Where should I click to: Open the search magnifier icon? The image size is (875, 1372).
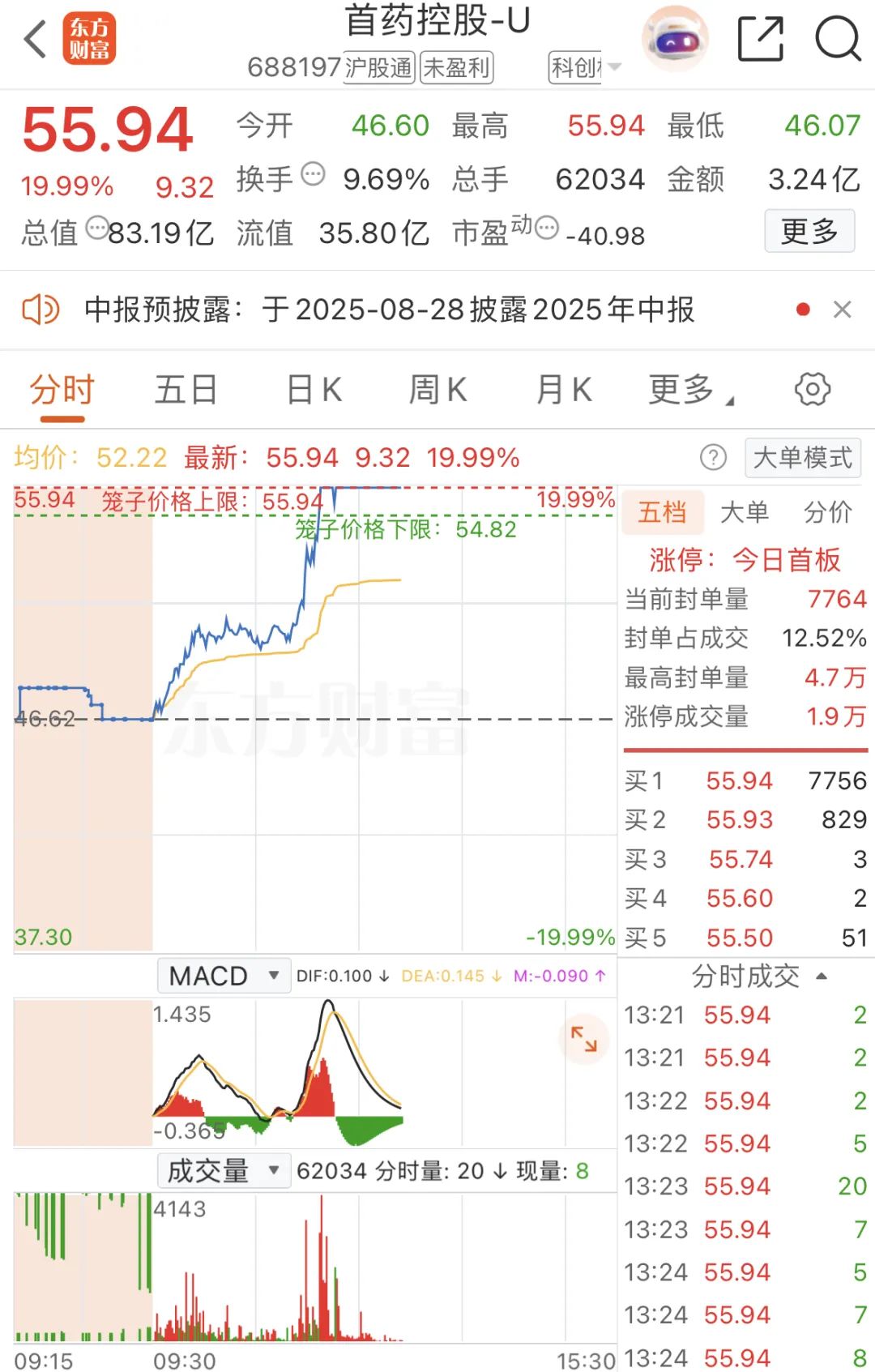coord(837,39)
